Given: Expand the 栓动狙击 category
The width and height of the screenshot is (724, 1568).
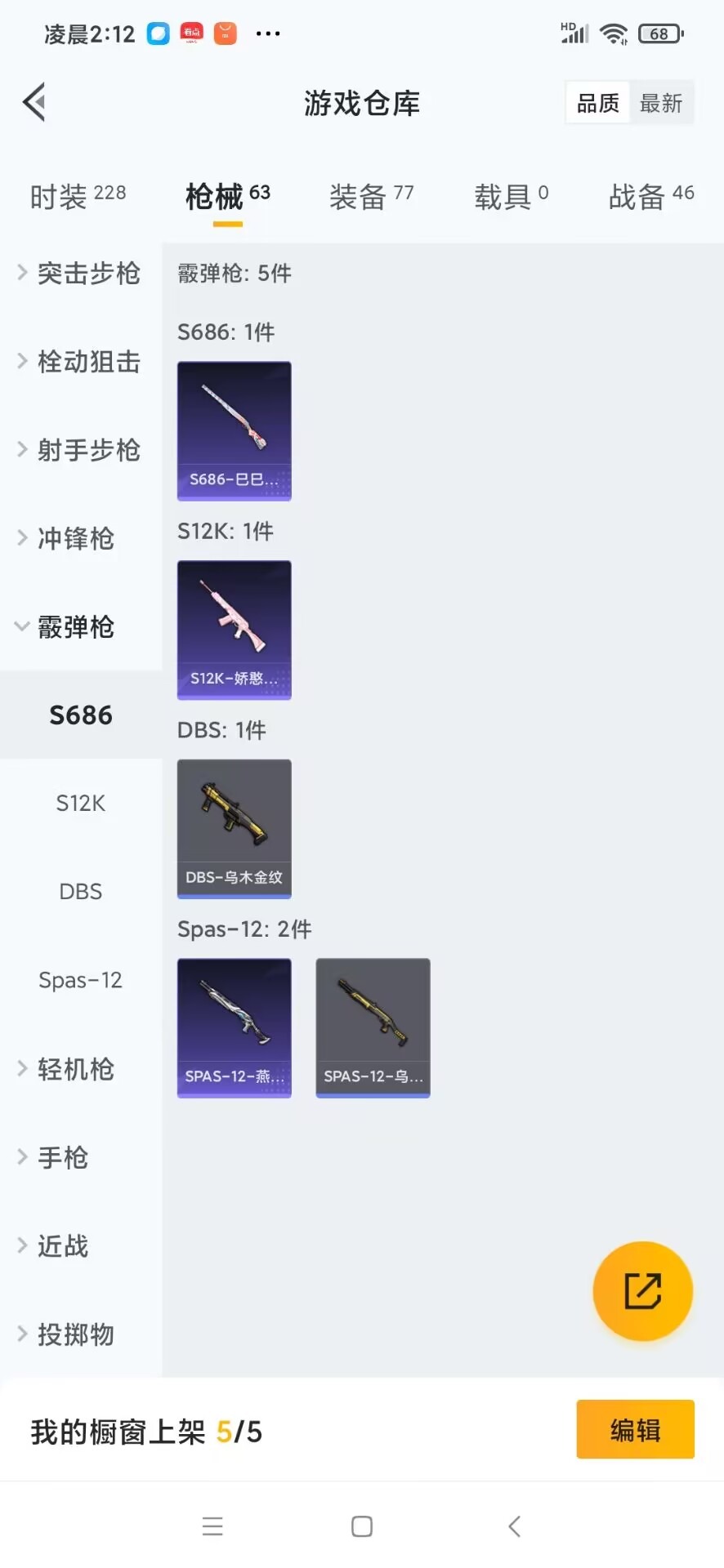Looking at the screenshot, I should [x=79, y=361].
